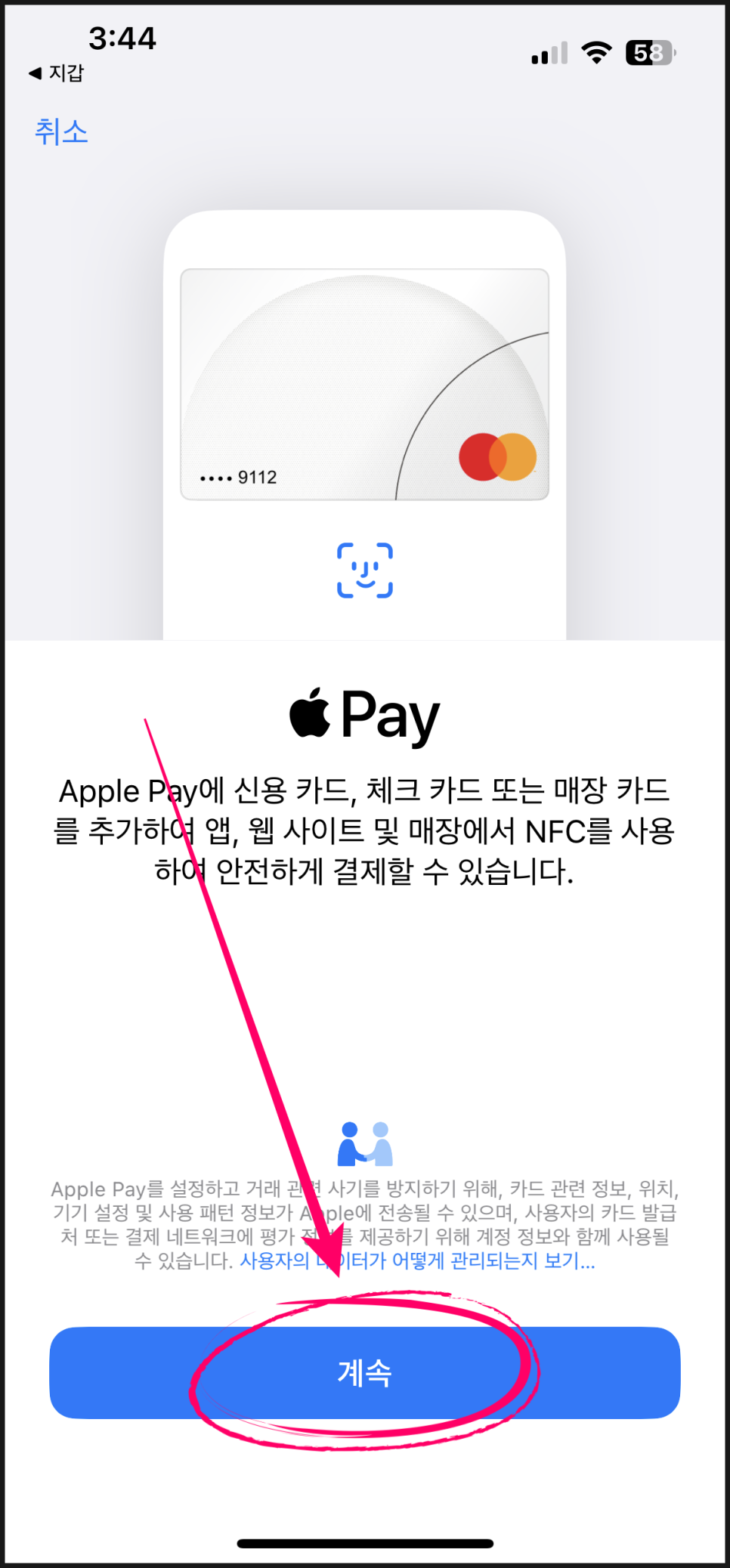Tap 취소 to cancel Apple Pay setup
The image size is (730, 1568).
(61, 131)
